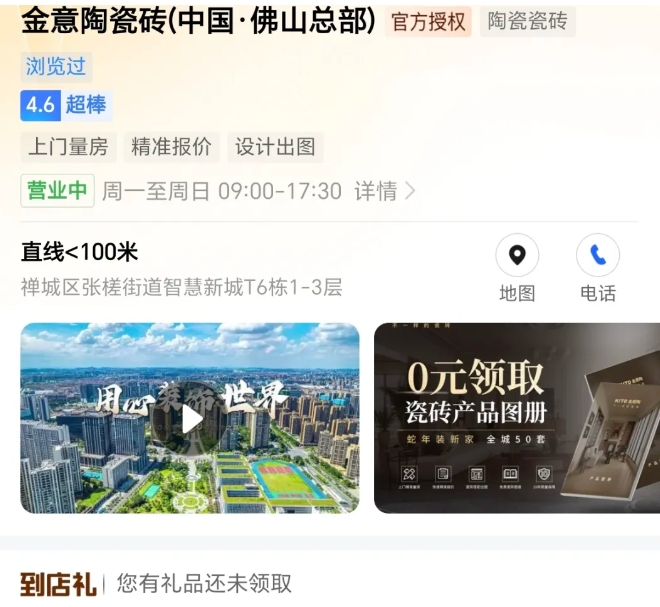
Task: Open the 4.6 超棒 rating
Action: point(65,105)
